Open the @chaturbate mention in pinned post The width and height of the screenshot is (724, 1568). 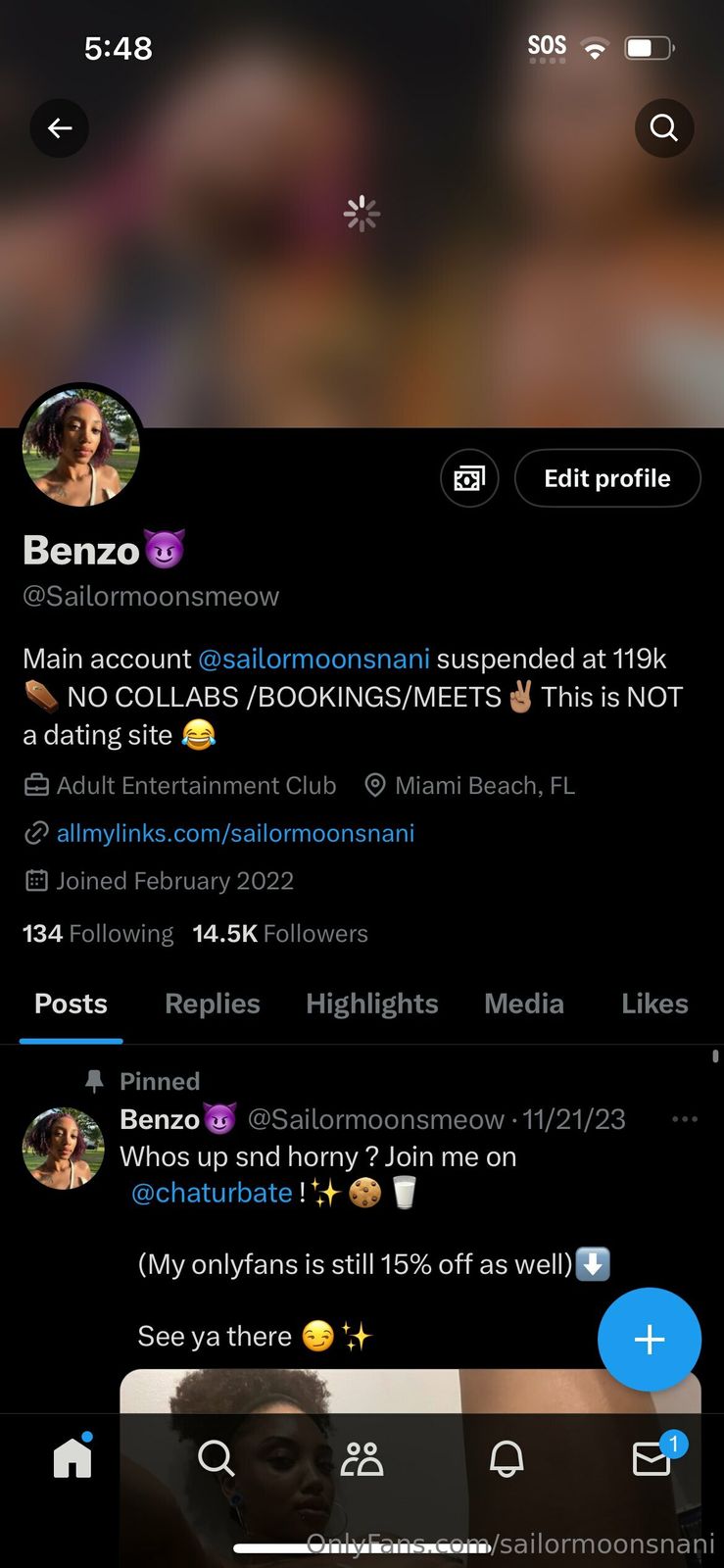click(x=212, y=1193)
